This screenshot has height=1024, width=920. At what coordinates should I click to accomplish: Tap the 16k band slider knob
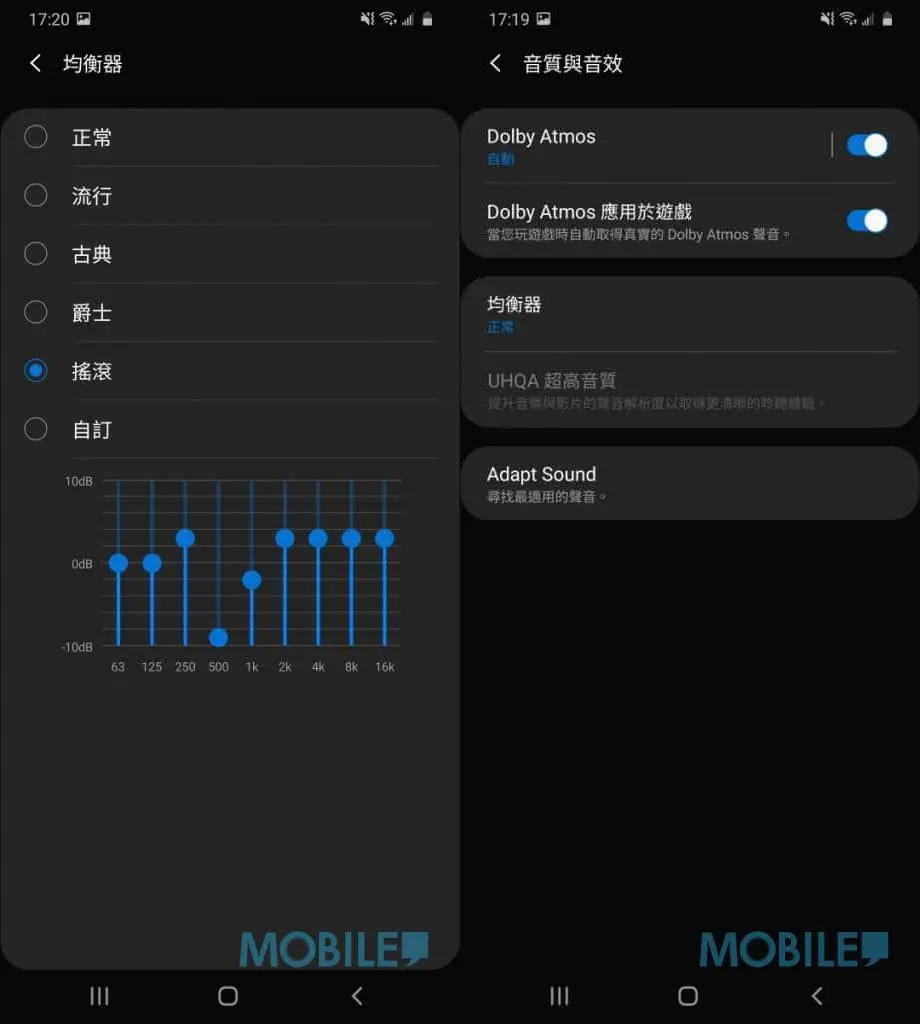[x=385, y=538]
